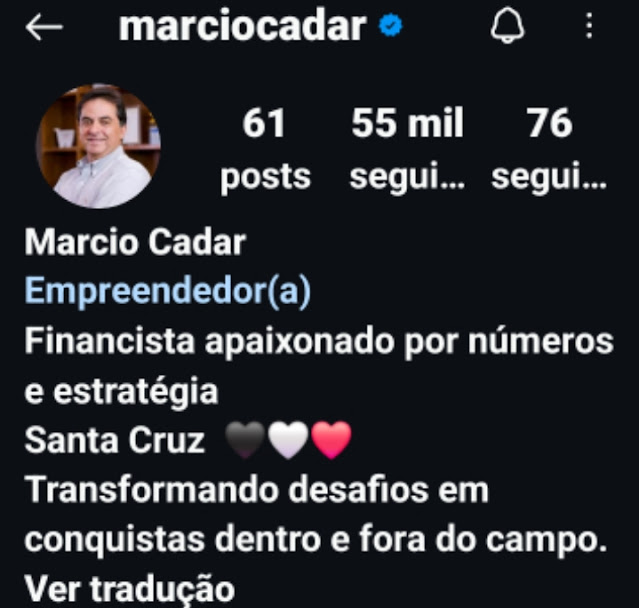The height and width of the screenshot is (608, 639).
Task: Open Marcio Cadar's profile picture
Action: point(98,146)
